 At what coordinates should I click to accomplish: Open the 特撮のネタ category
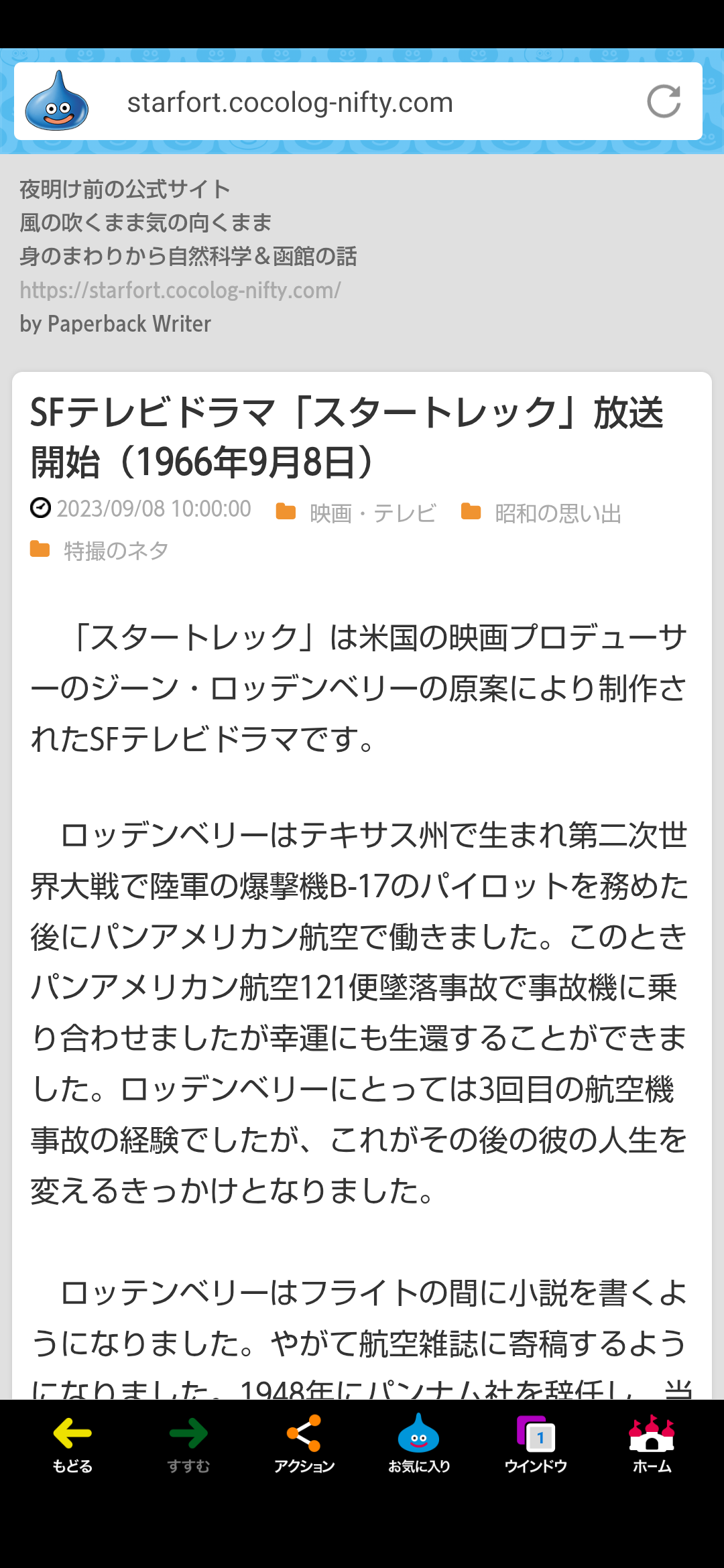click(x=116, y=550)
